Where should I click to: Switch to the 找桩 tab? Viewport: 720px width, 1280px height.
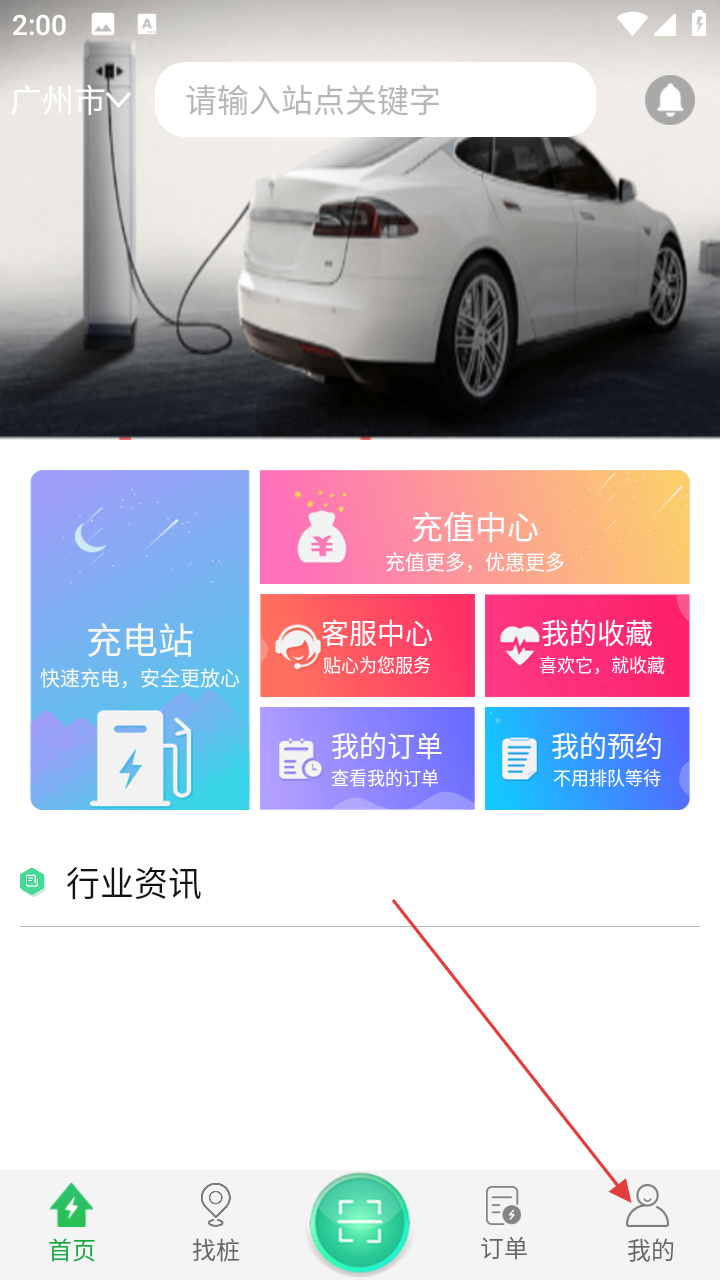tap(216, 1222)
